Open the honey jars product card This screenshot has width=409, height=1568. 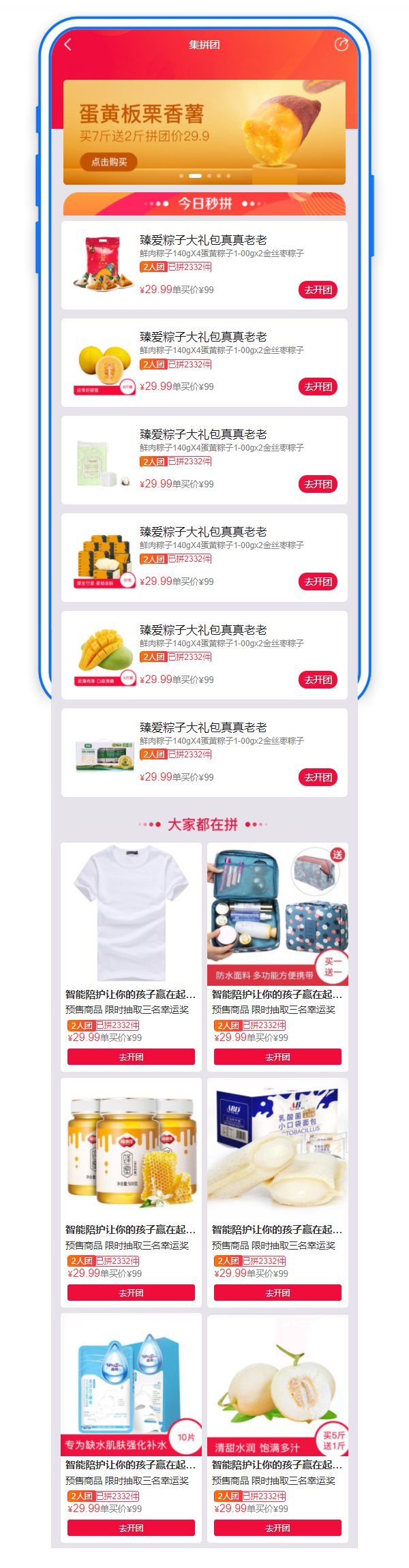point(131,1152)
